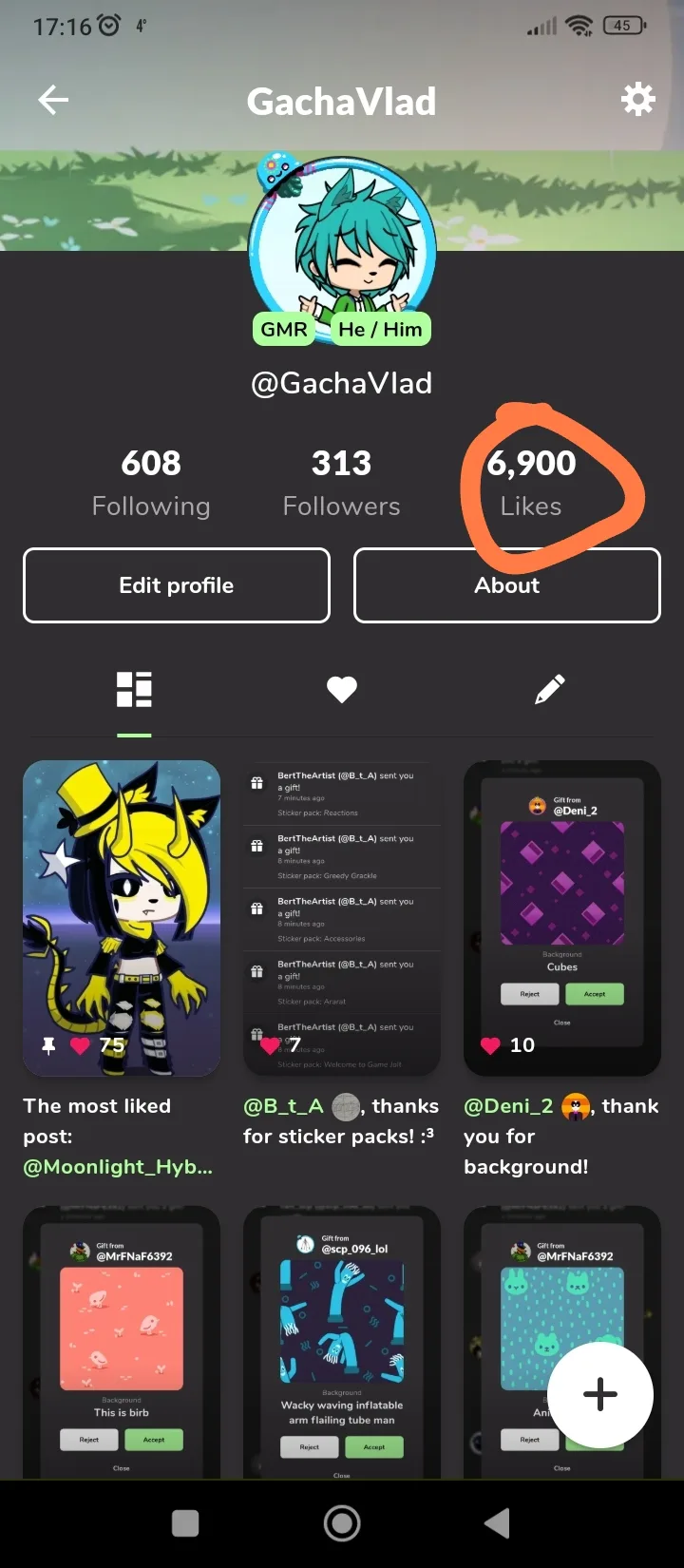Open the @Deni_2 mention link

[x=508, y=1106]
